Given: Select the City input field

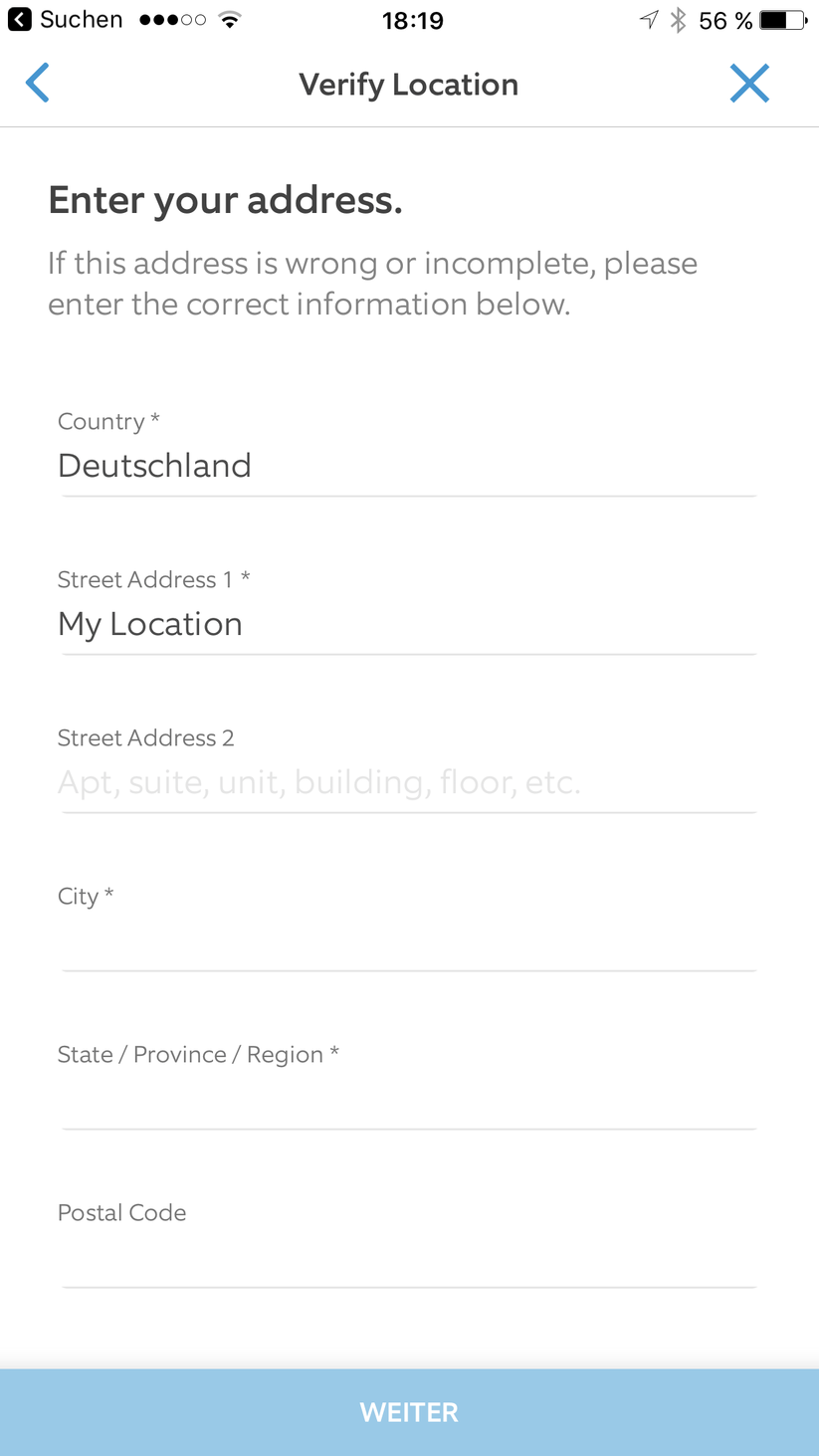Looking at the screenshot, I should point(407,940).
